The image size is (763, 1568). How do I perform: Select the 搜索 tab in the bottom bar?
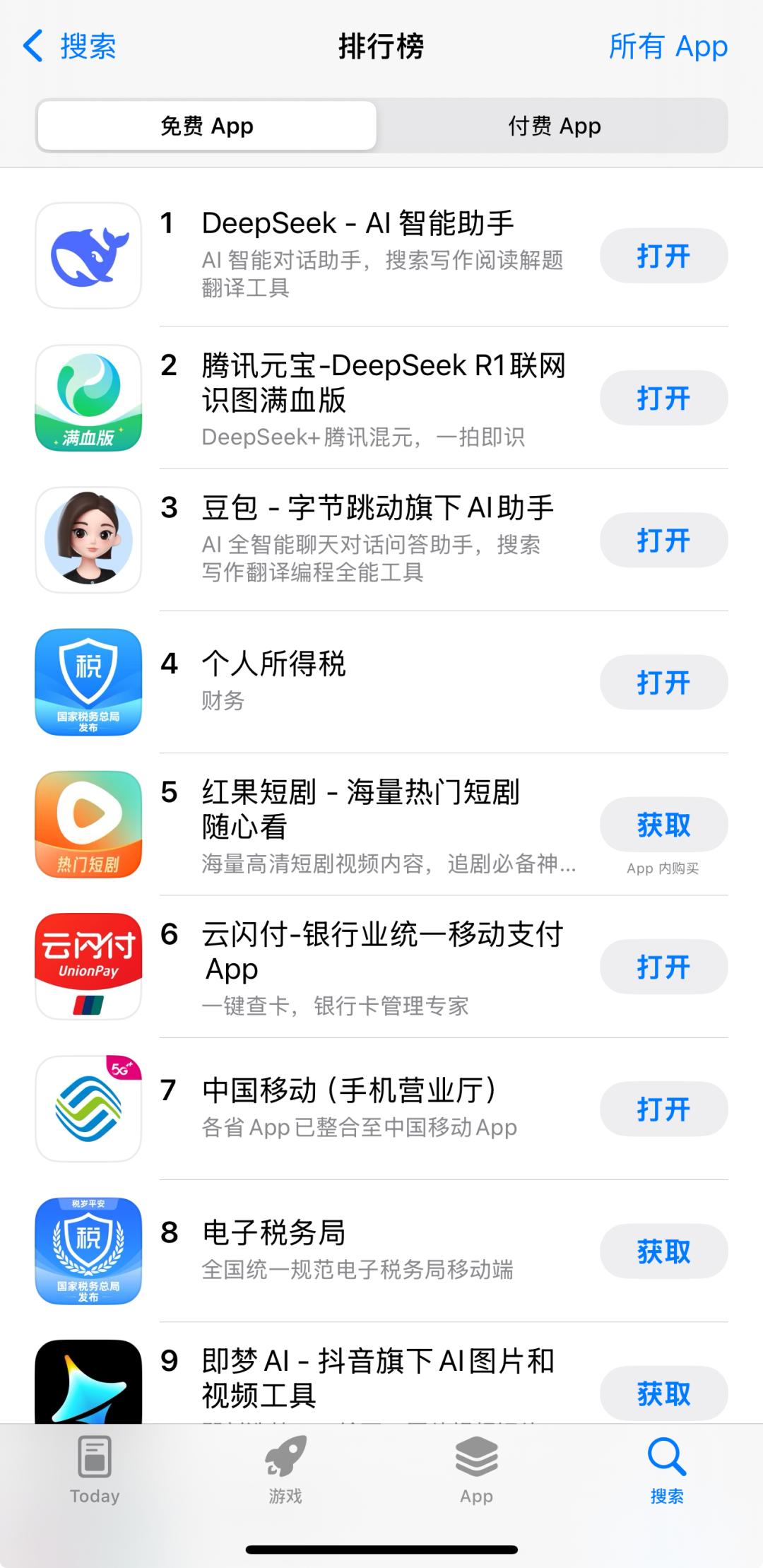pos(667,1470)
